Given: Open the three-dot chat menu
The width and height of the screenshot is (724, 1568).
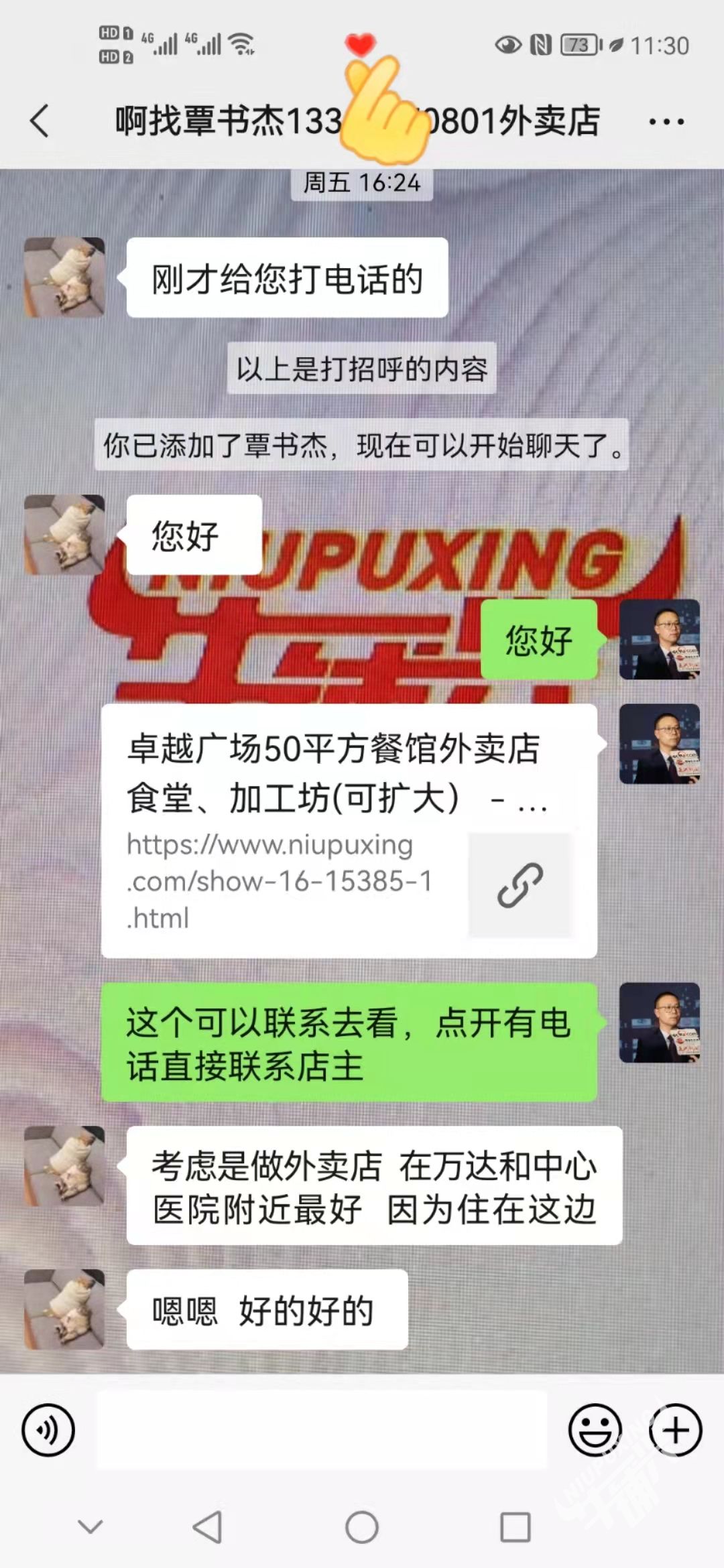Looking at the screenshot, I should pyautogui.click(x=666, y=122).
